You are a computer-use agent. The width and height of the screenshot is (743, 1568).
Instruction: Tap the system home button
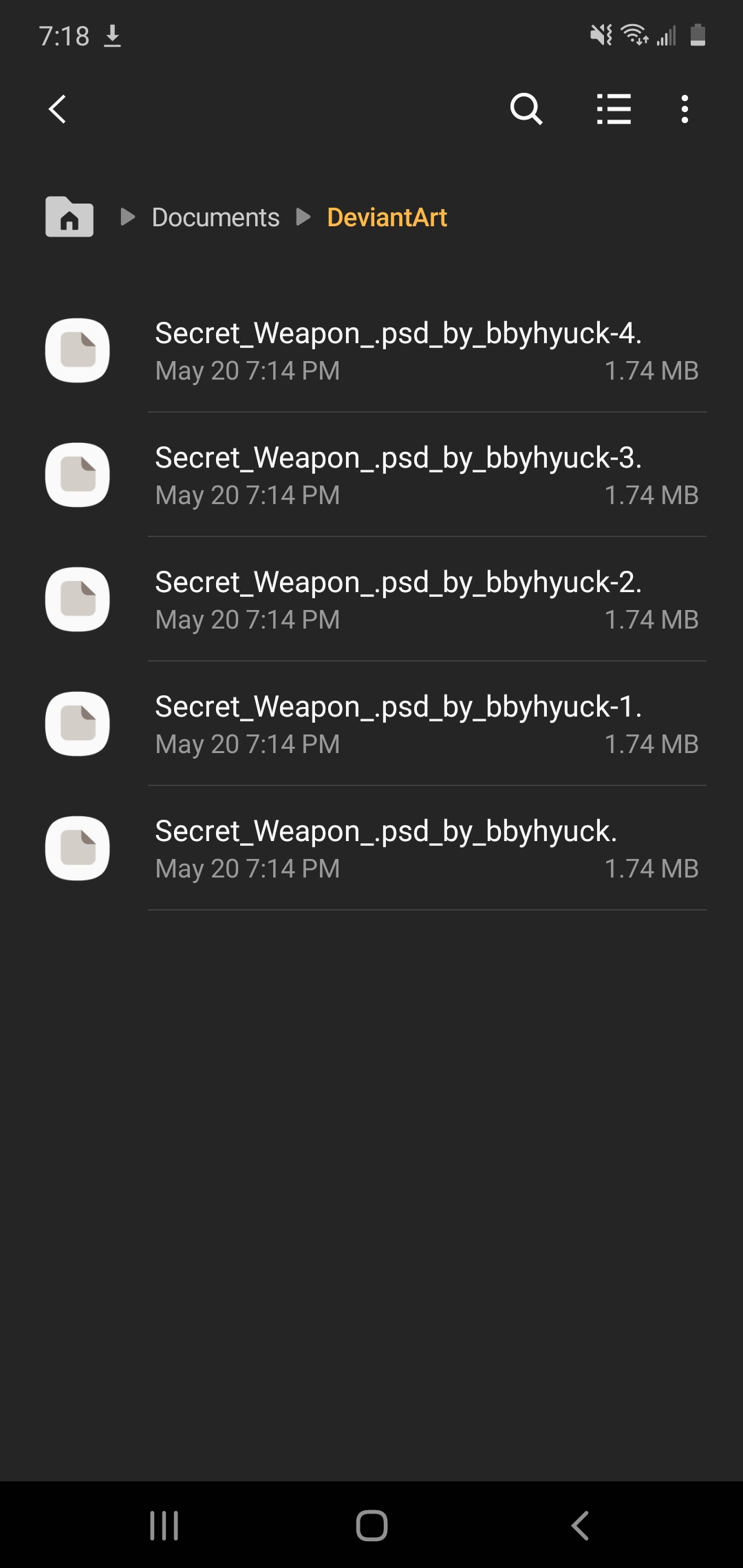pyautogui.click(x=371, y=1525)
